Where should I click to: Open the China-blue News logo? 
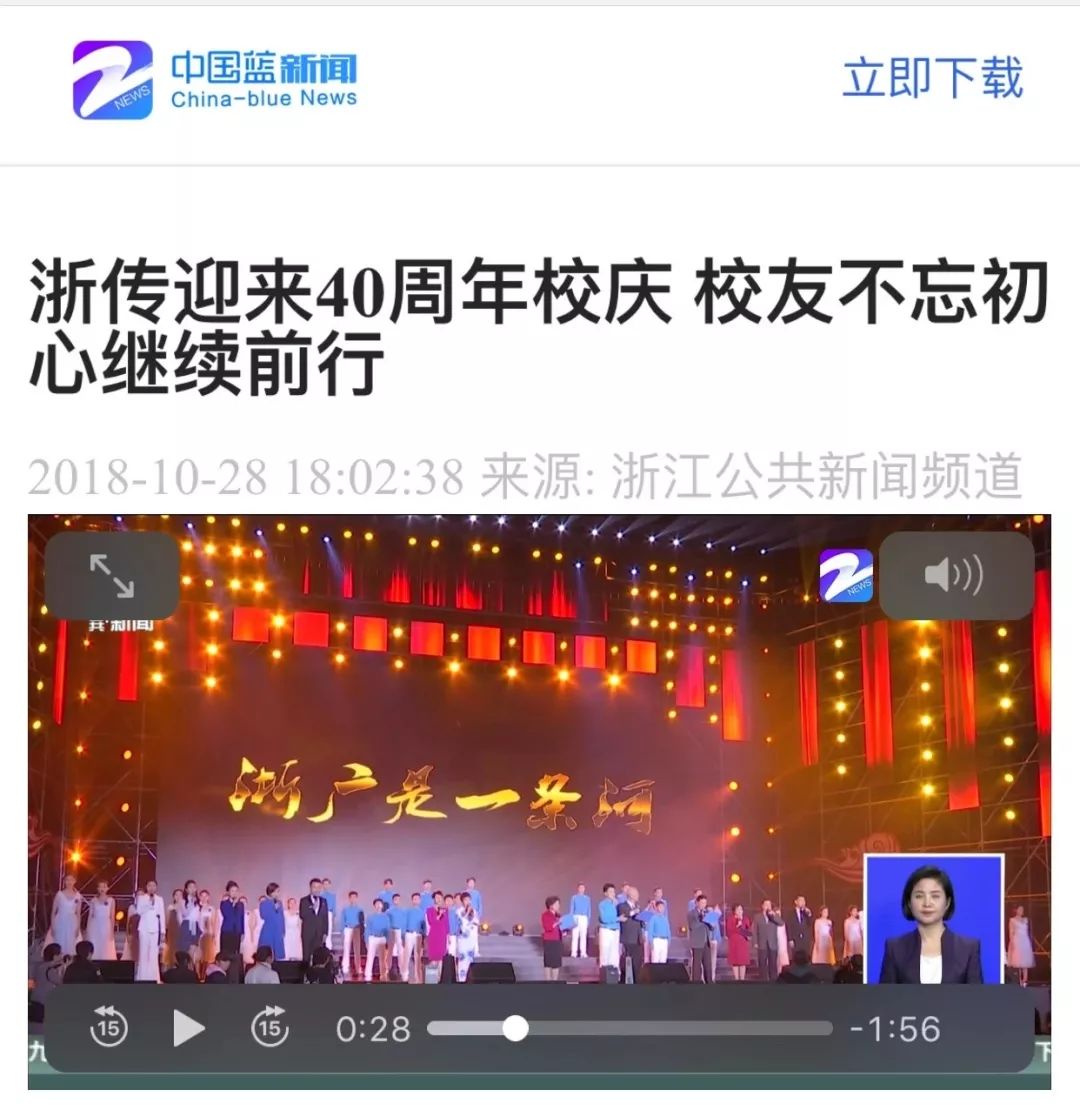[215, 80]
